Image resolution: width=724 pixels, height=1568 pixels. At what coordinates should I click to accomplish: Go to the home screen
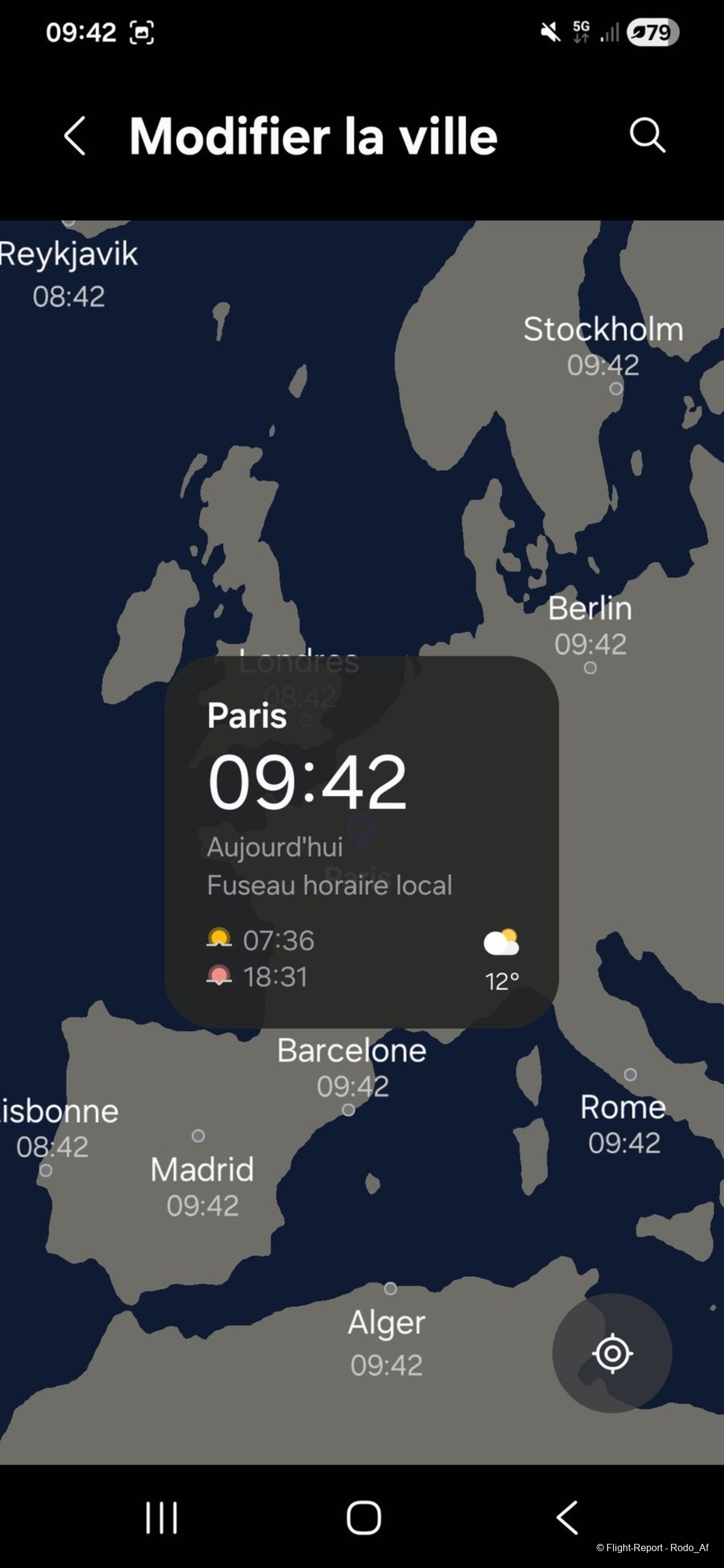click(x=364, y=1517)
